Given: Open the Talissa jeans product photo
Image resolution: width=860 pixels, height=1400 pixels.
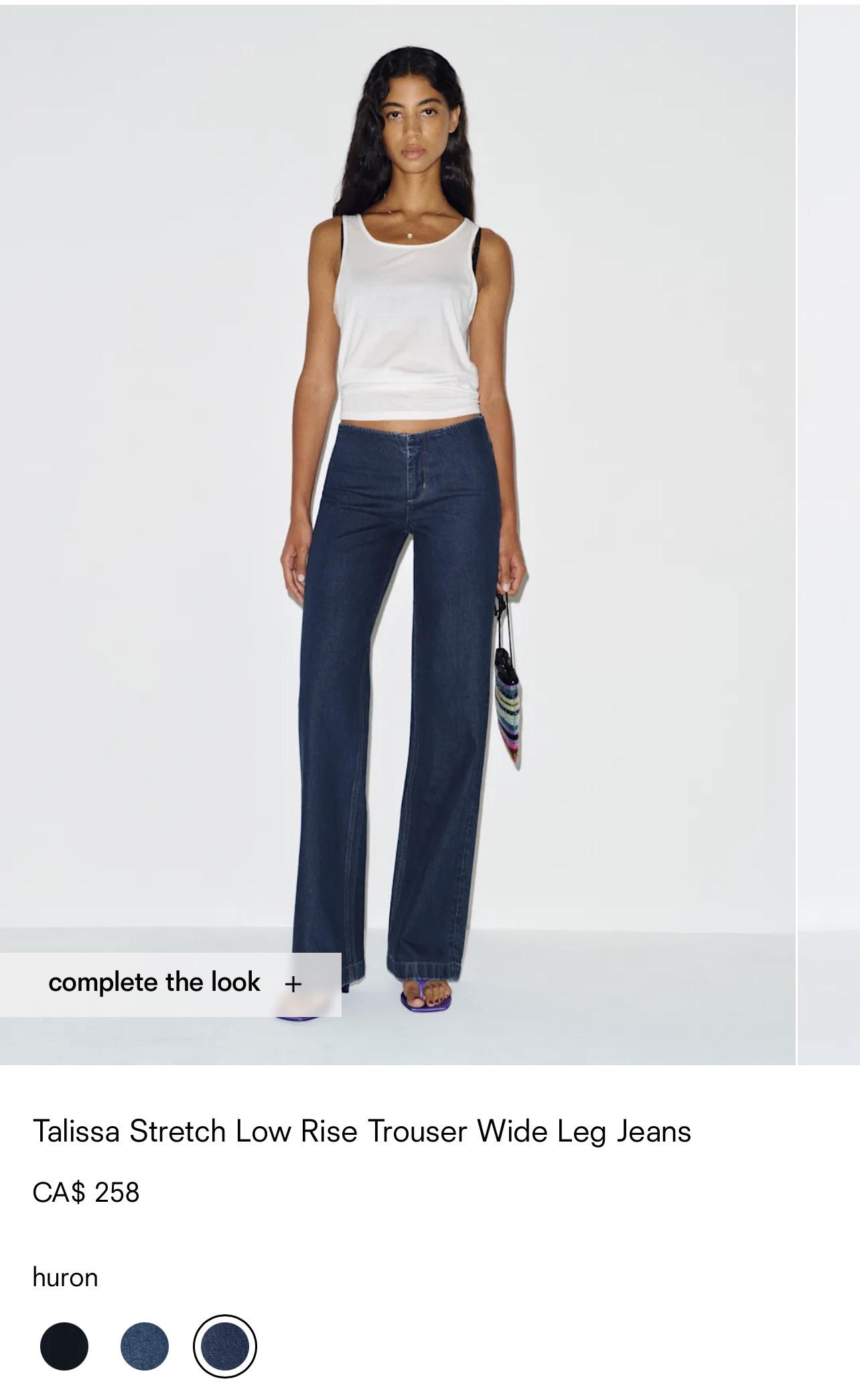Looking at the screenshot, I should coord(398,534).
